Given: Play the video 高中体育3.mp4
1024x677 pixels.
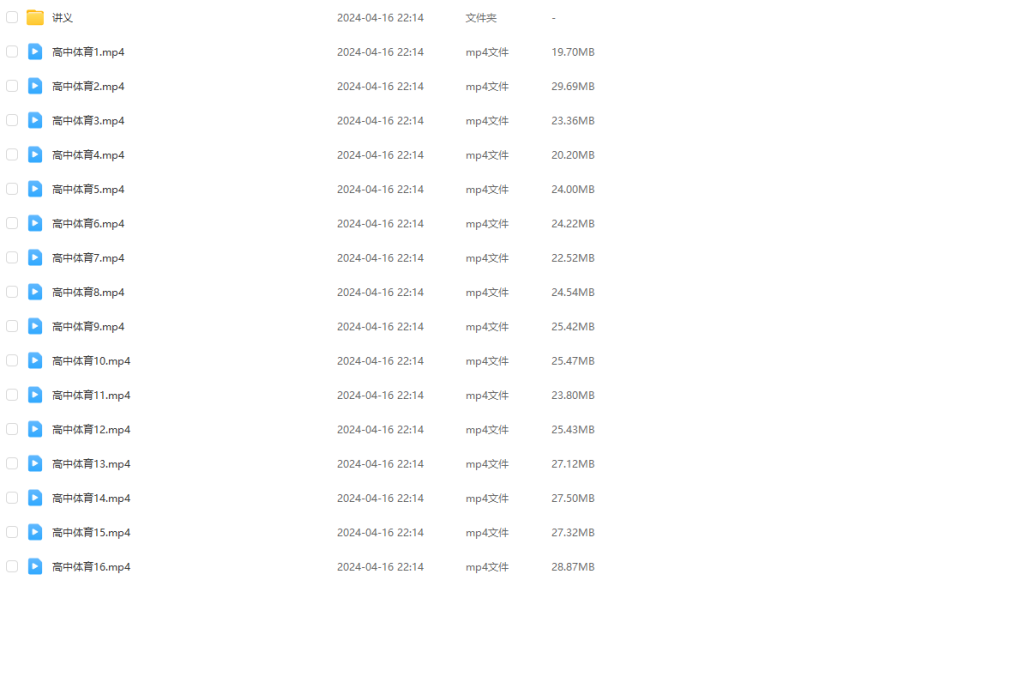Looking at the screenshot, I should [88, 121].
